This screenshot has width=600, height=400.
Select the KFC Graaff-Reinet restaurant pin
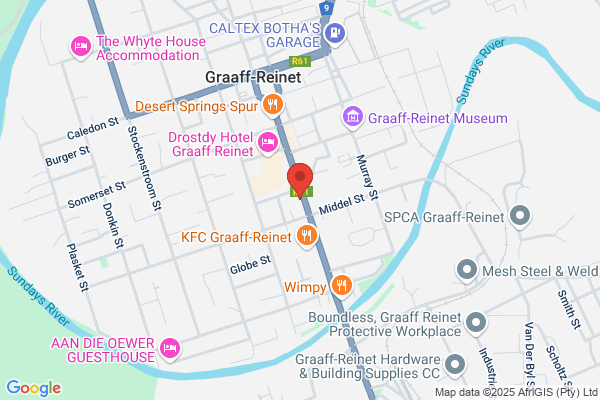(x=307, y=237)
